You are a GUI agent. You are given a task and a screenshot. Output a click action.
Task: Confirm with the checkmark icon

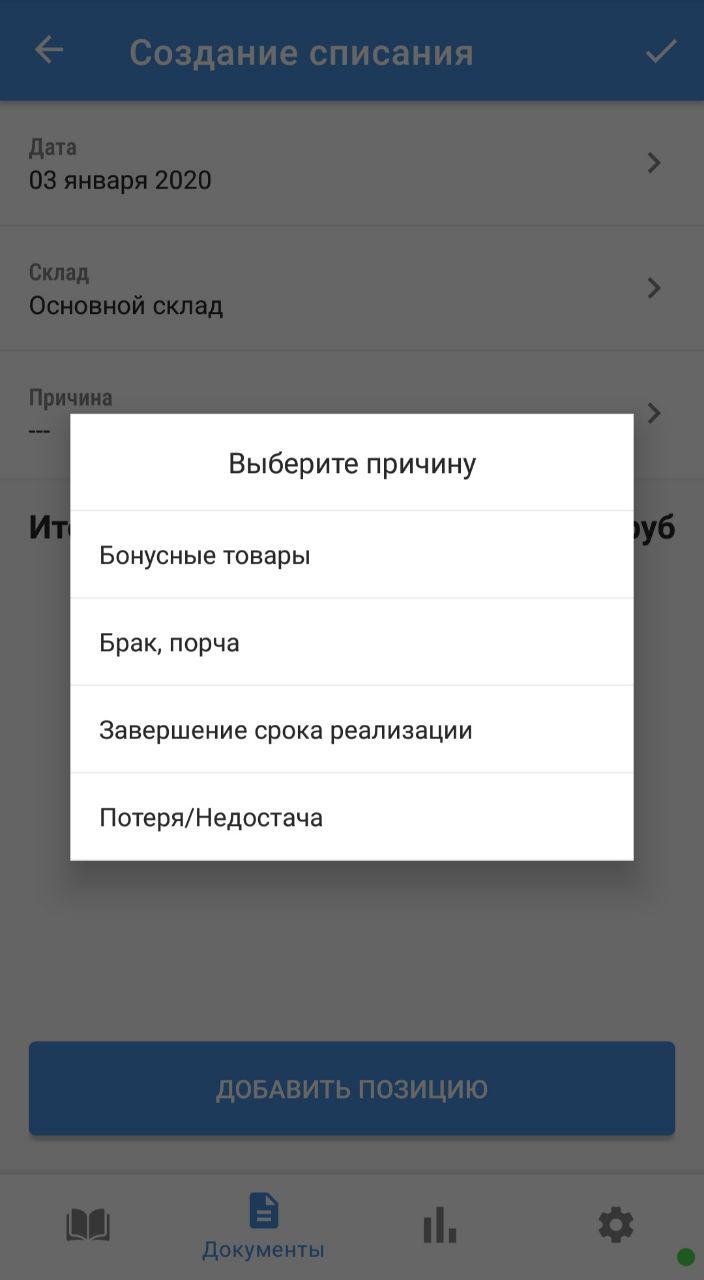coord(660,51)
